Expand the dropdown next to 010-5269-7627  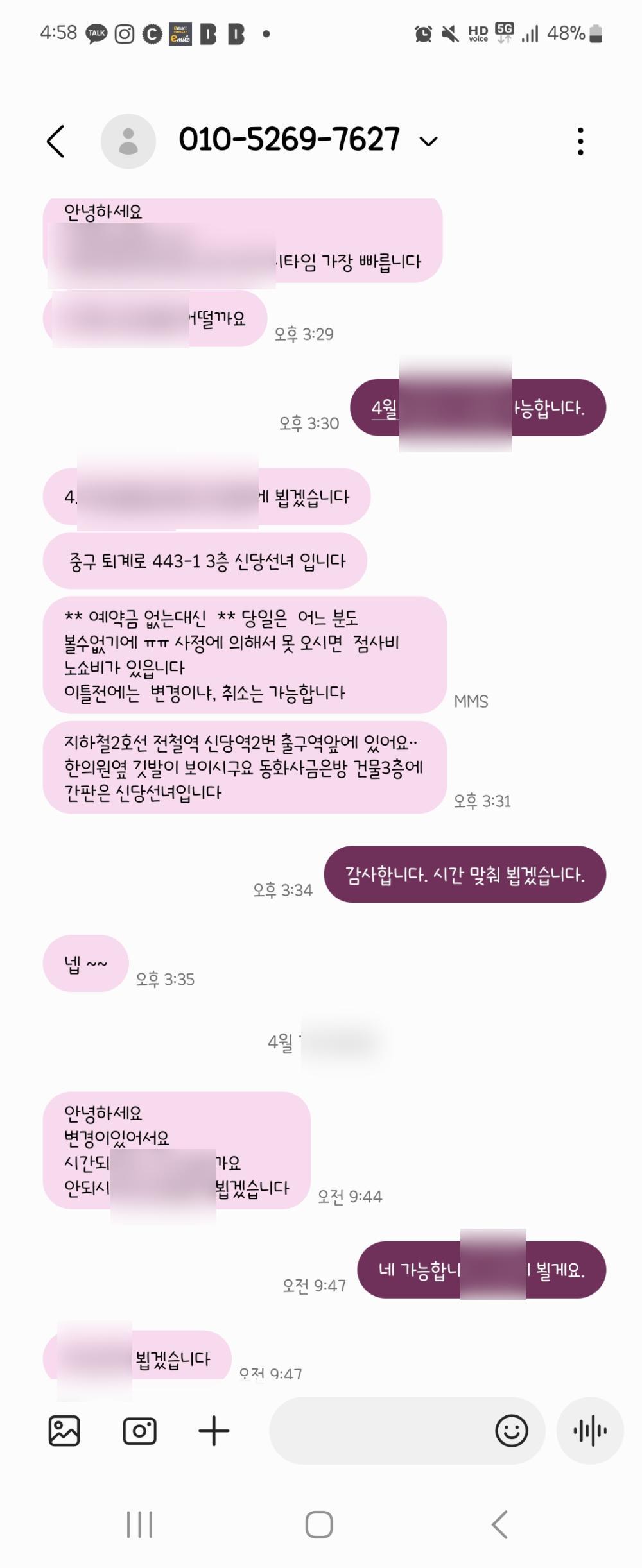click(x=428, y=141)
